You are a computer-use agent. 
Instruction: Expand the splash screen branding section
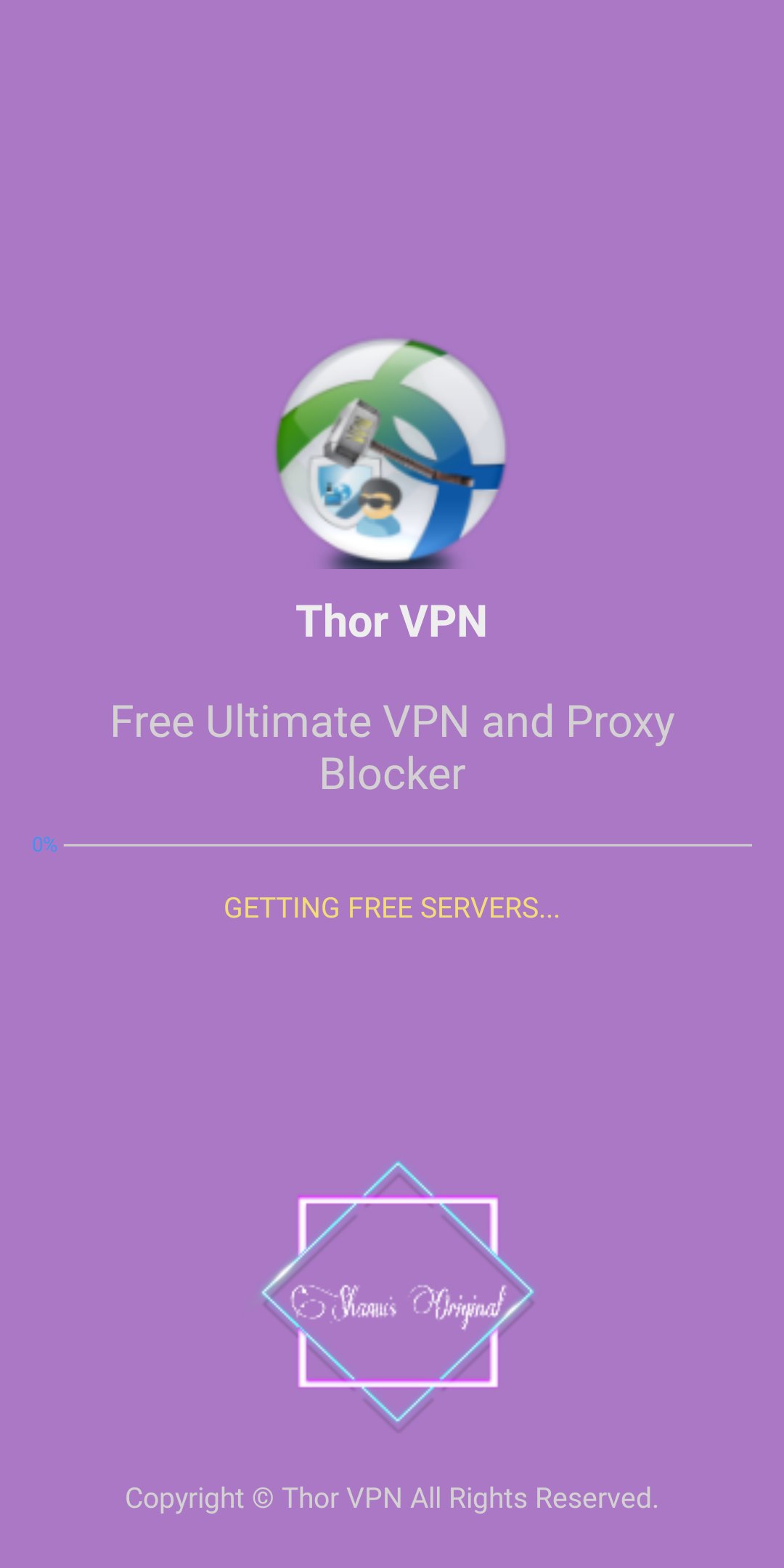click(x=392, y=621)
